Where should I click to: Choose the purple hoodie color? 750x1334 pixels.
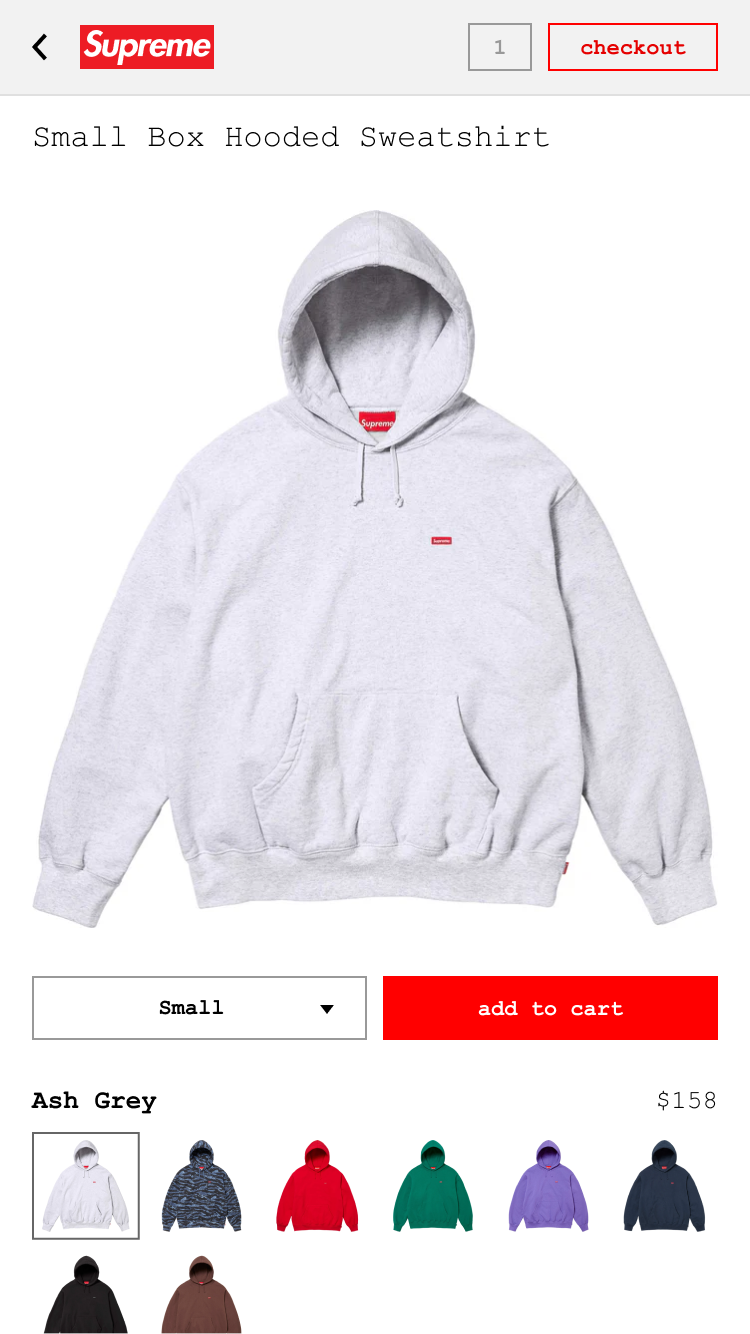click(548, 1186)
